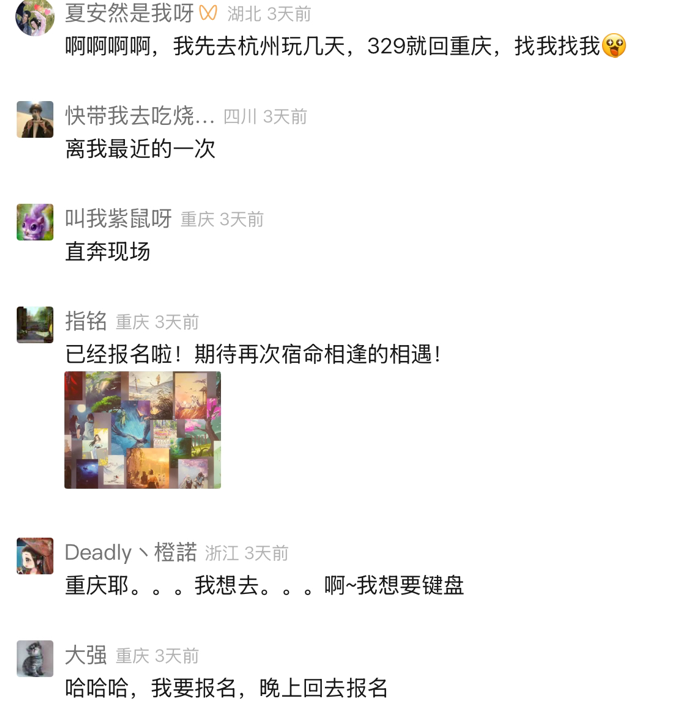View 叫我紫鼠呀's profile via avatar
The width and height of the screenshot is (686, 717).
(35, 221)
